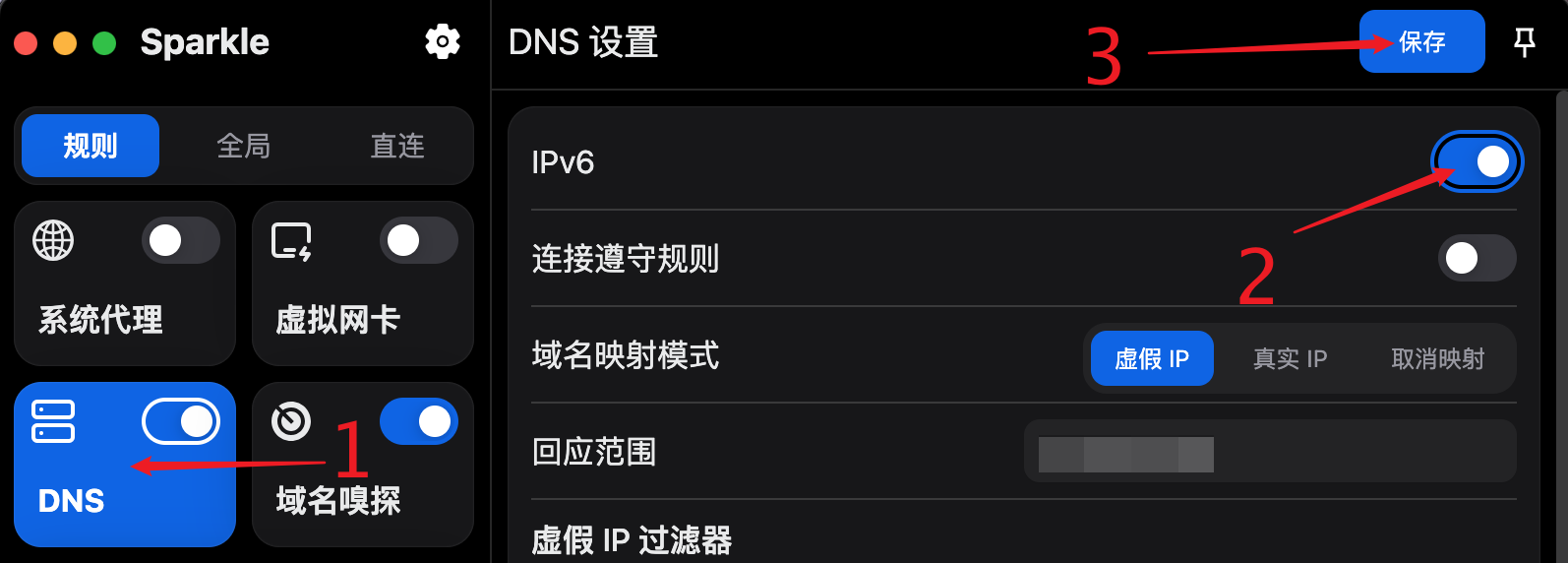Disable the 域名嗅探 switch

pyautogui.click(x=418, y=421)
